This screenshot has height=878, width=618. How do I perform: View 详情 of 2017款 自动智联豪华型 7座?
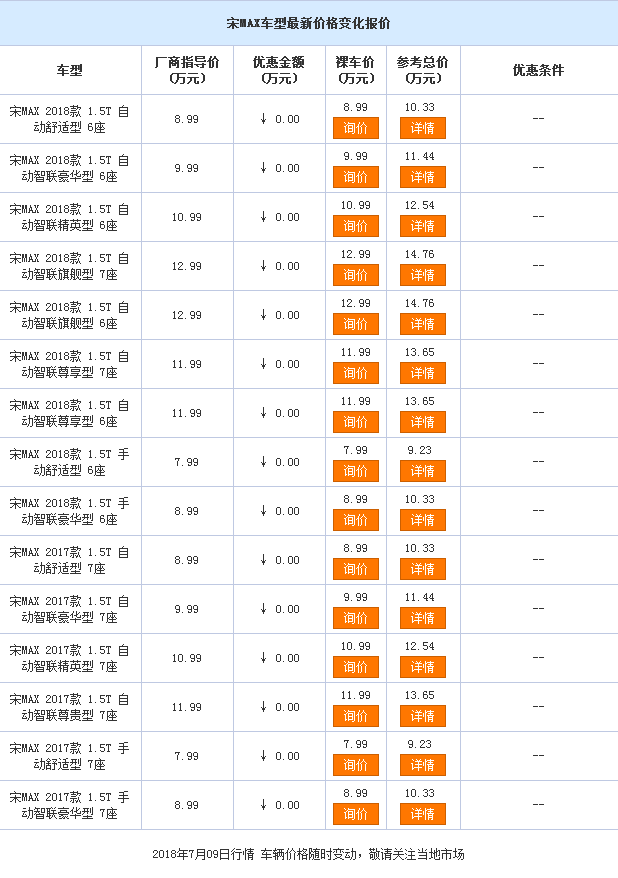point(422,618)
